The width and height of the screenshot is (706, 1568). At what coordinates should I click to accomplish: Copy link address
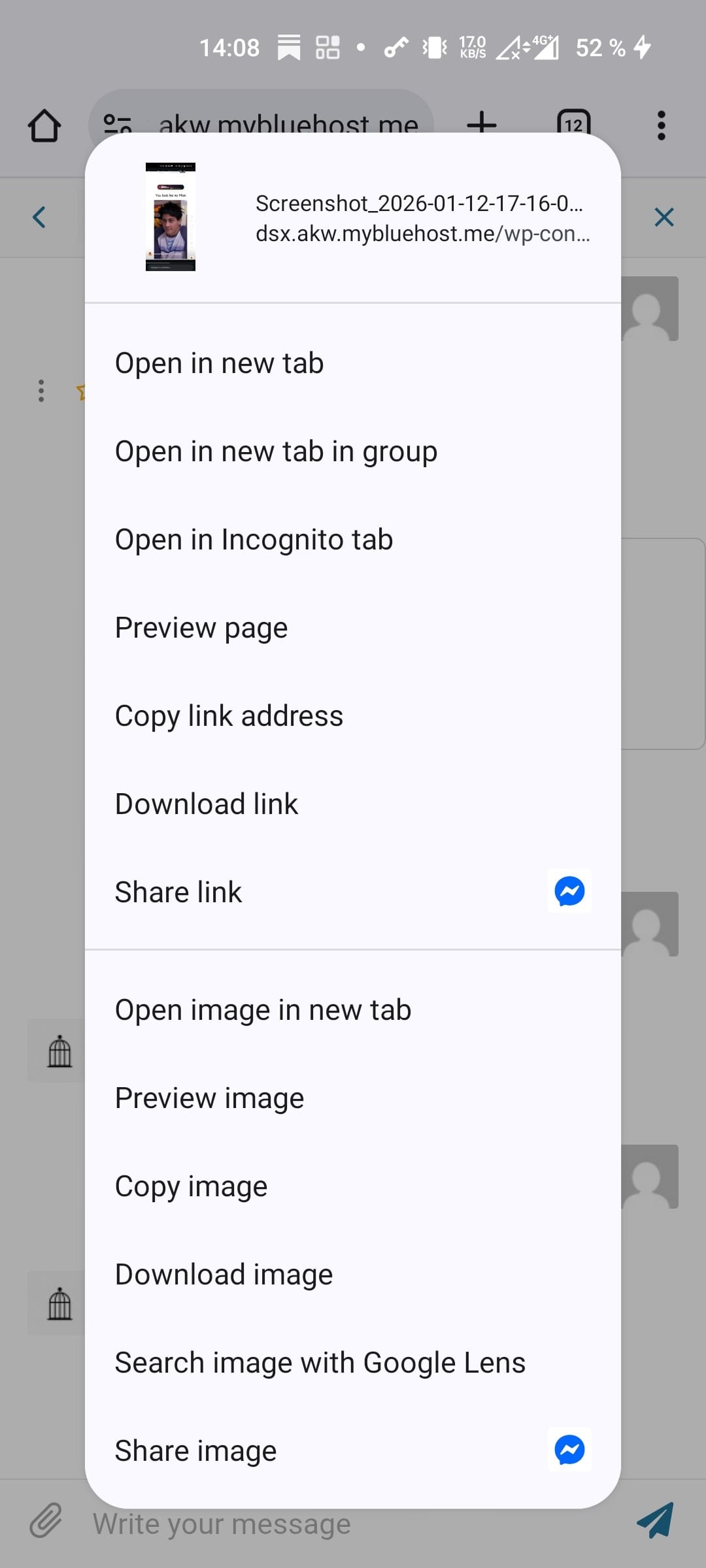(229, 716)
